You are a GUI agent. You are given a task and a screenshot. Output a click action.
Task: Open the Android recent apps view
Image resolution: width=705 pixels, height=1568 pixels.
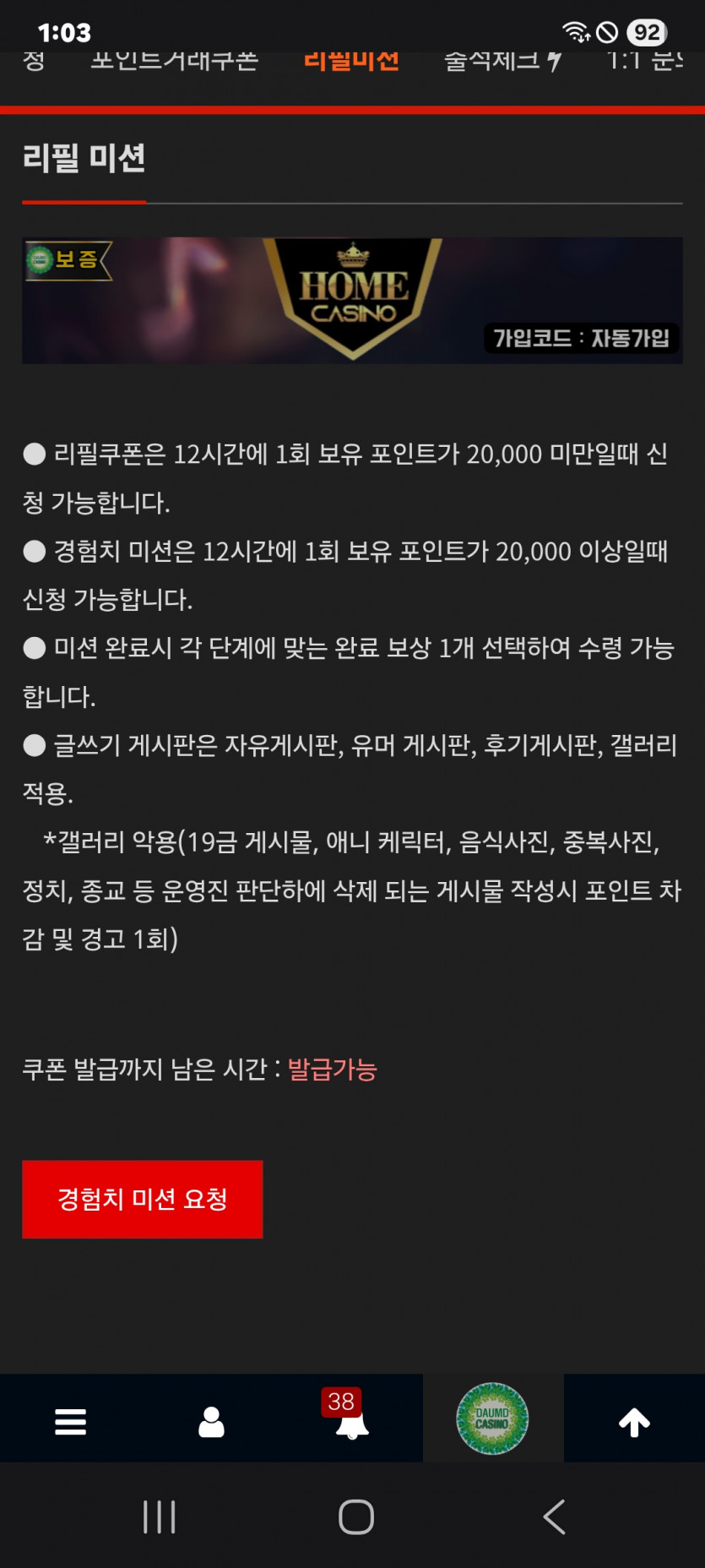click(x=159, y=1516)
